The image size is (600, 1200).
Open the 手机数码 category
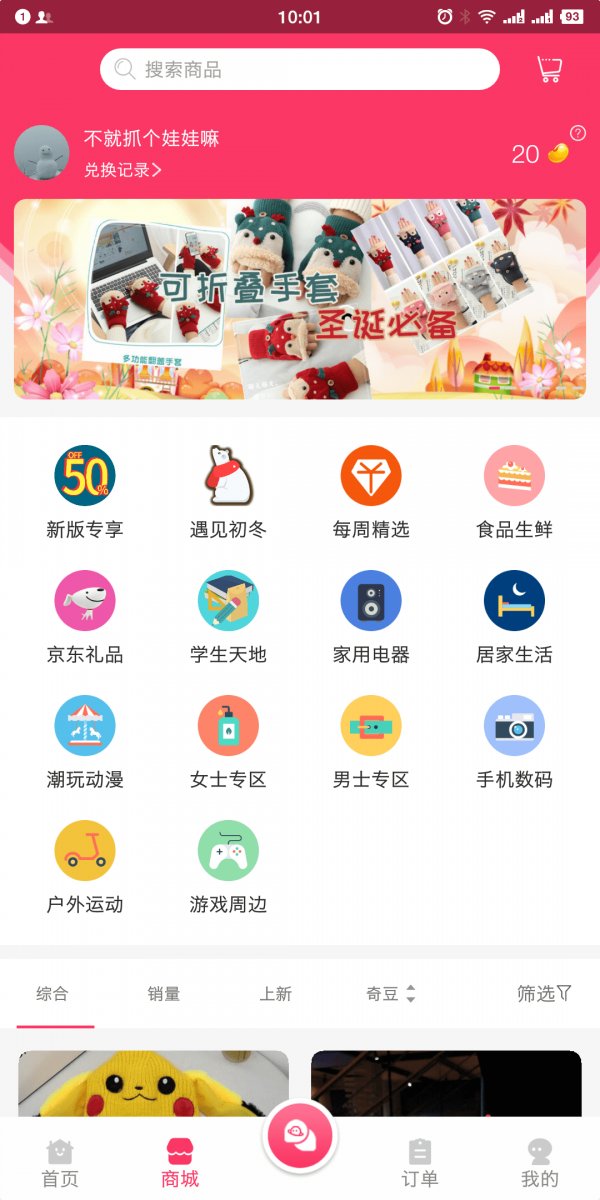(x=514, y=742)
